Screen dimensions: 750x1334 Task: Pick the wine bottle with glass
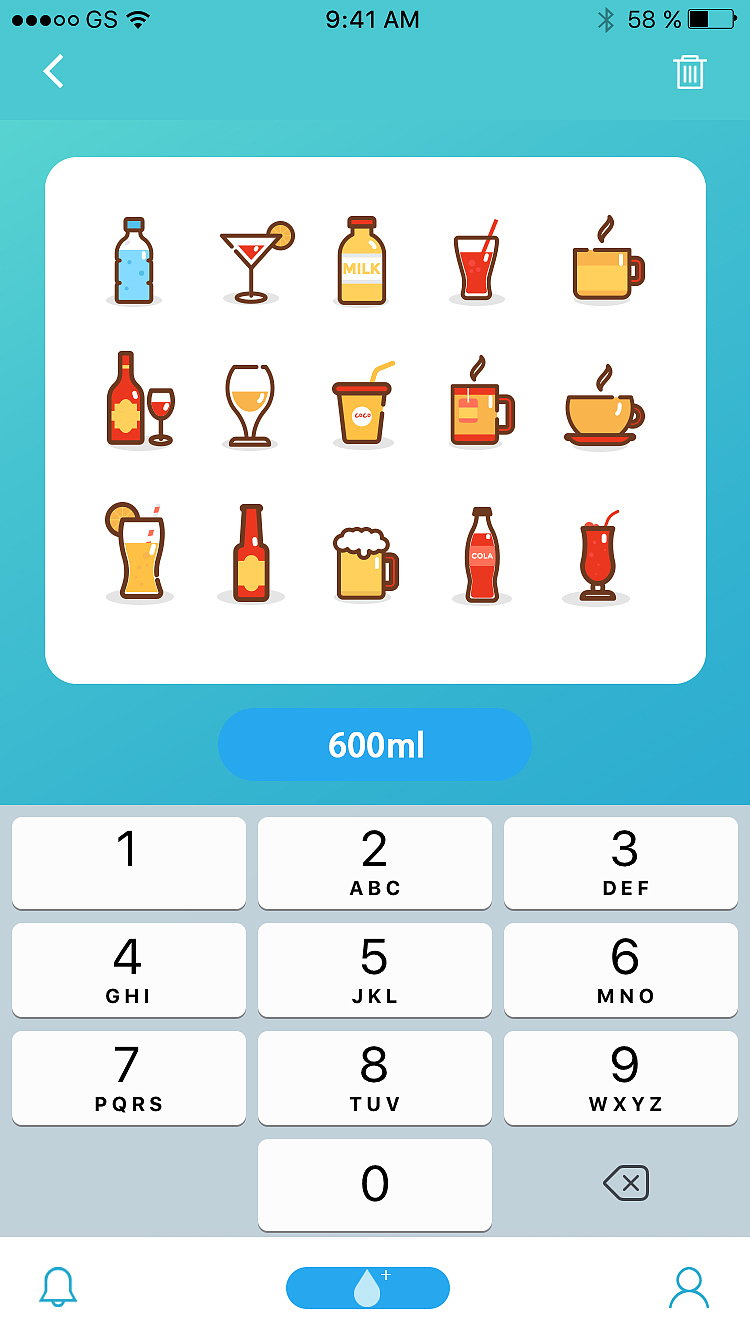point(139,400)
